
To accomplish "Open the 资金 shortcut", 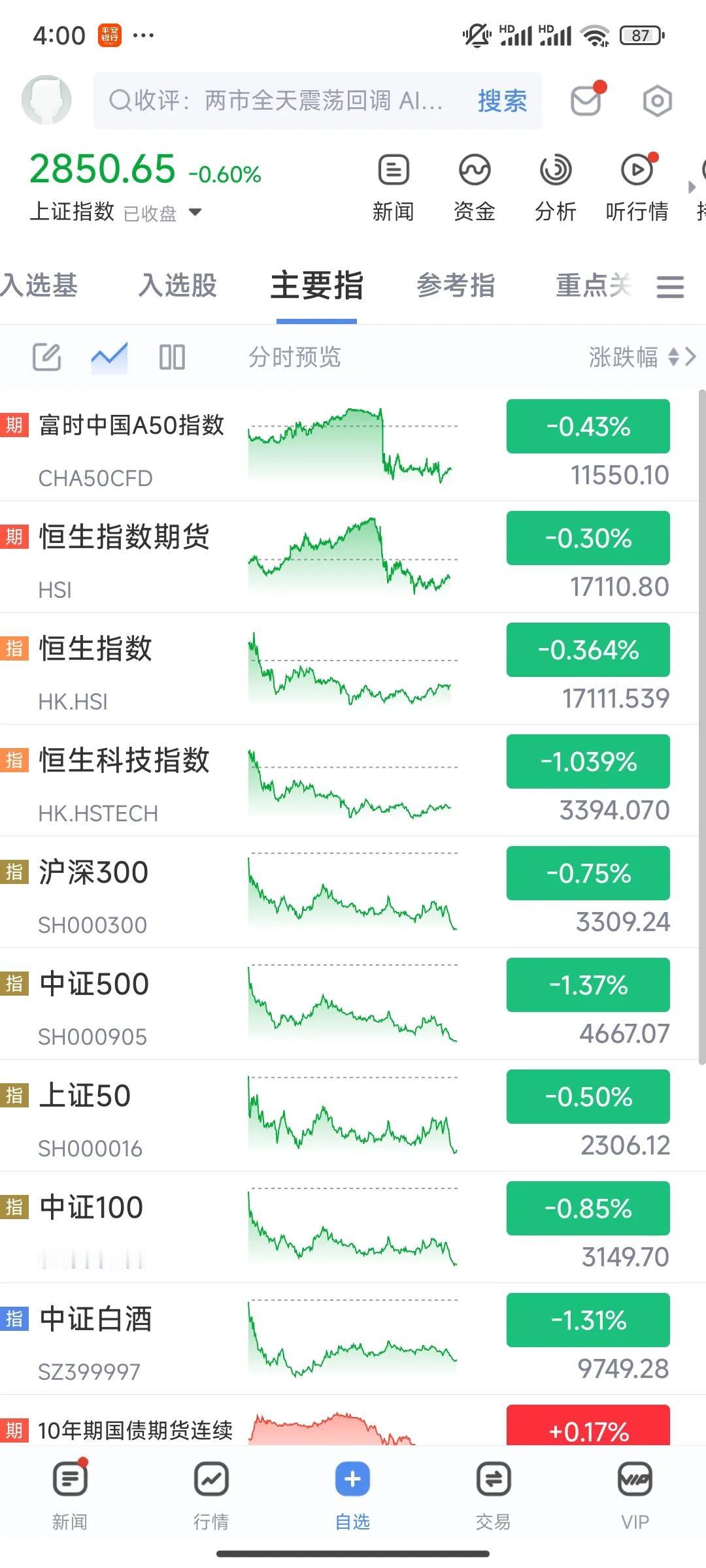I will (474, 188).
